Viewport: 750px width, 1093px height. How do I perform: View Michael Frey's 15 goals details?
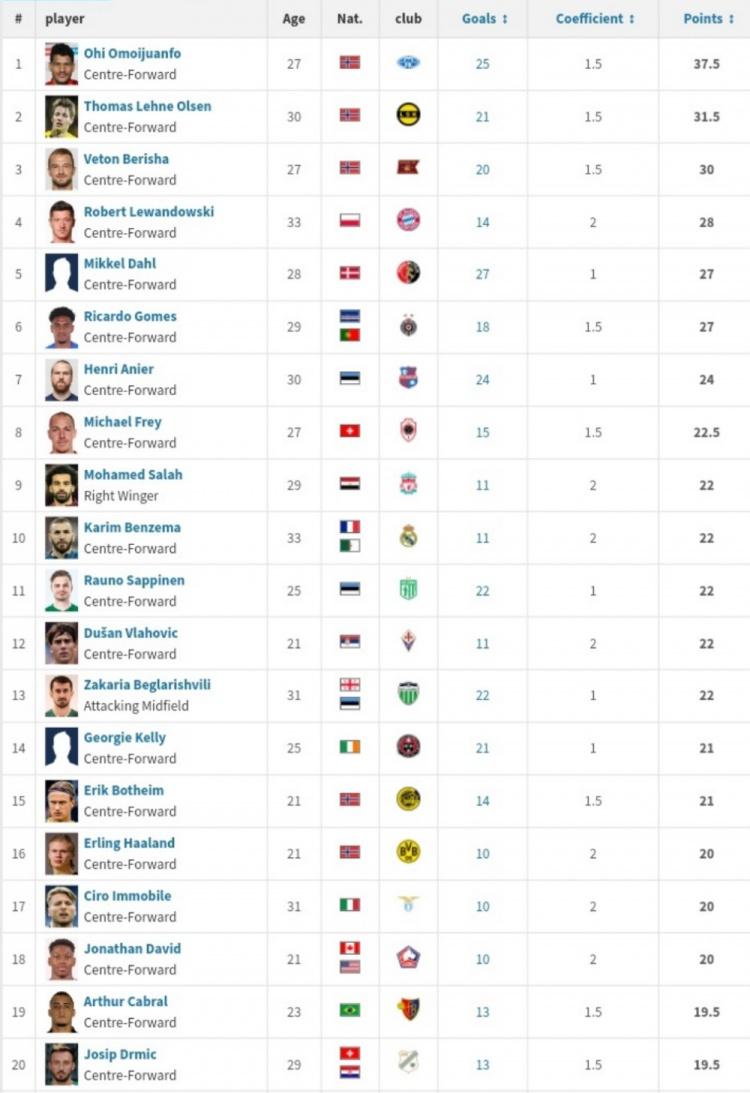pyautogui.click(x=483, y=432)
